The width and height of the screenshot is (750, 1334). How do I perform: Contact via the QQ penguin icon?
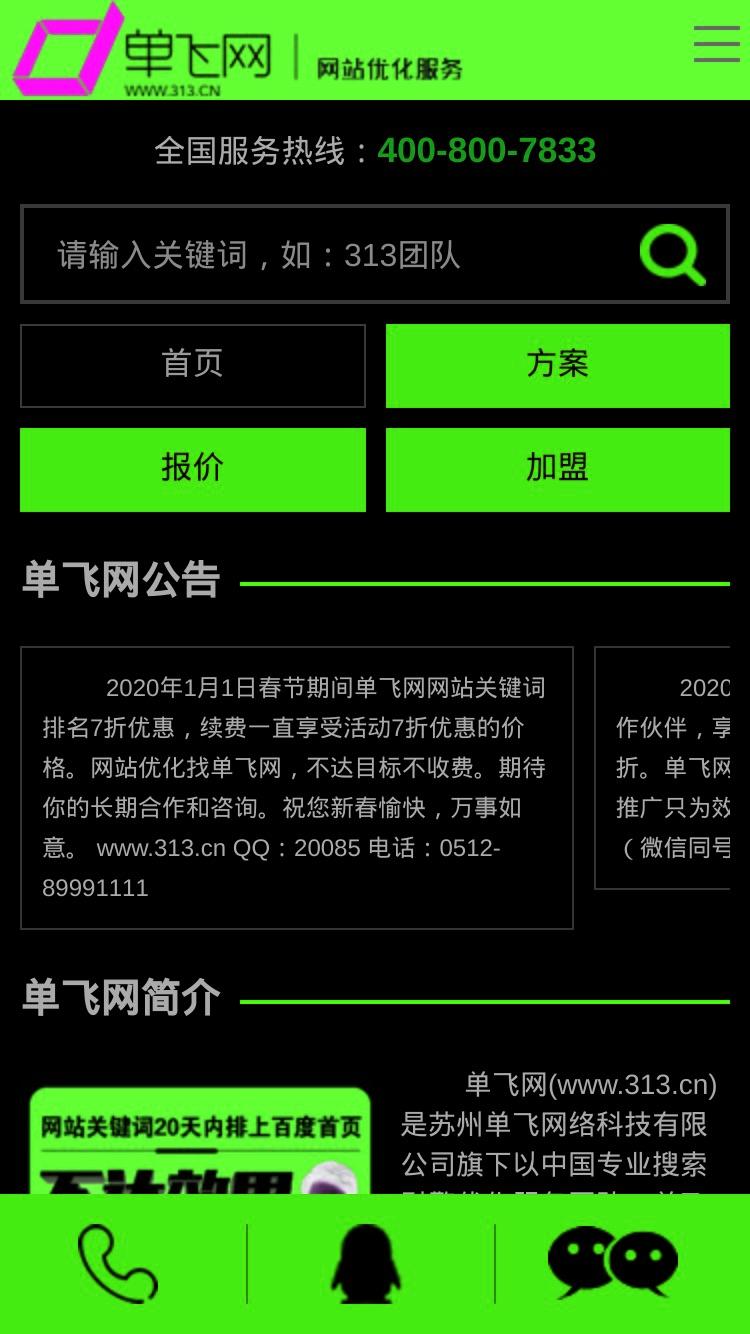(366, 1264)
